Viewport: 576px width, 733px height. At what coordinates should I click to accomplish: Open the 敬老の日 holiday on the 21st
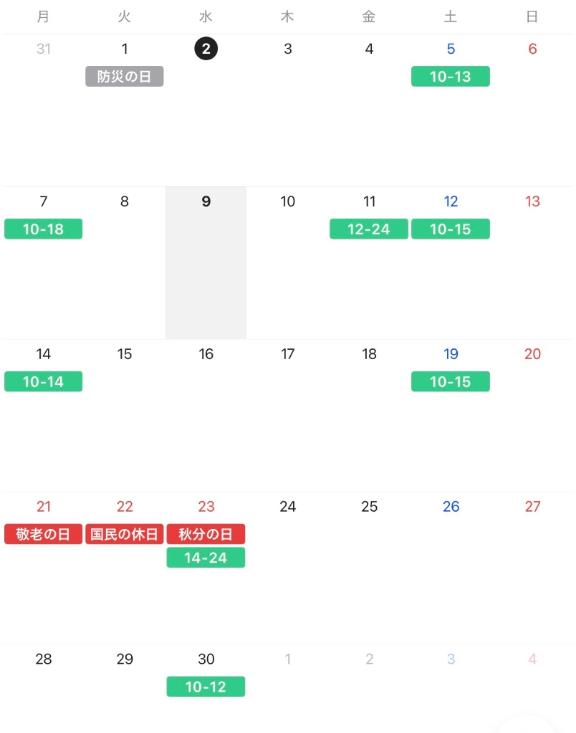click(43, 534)
